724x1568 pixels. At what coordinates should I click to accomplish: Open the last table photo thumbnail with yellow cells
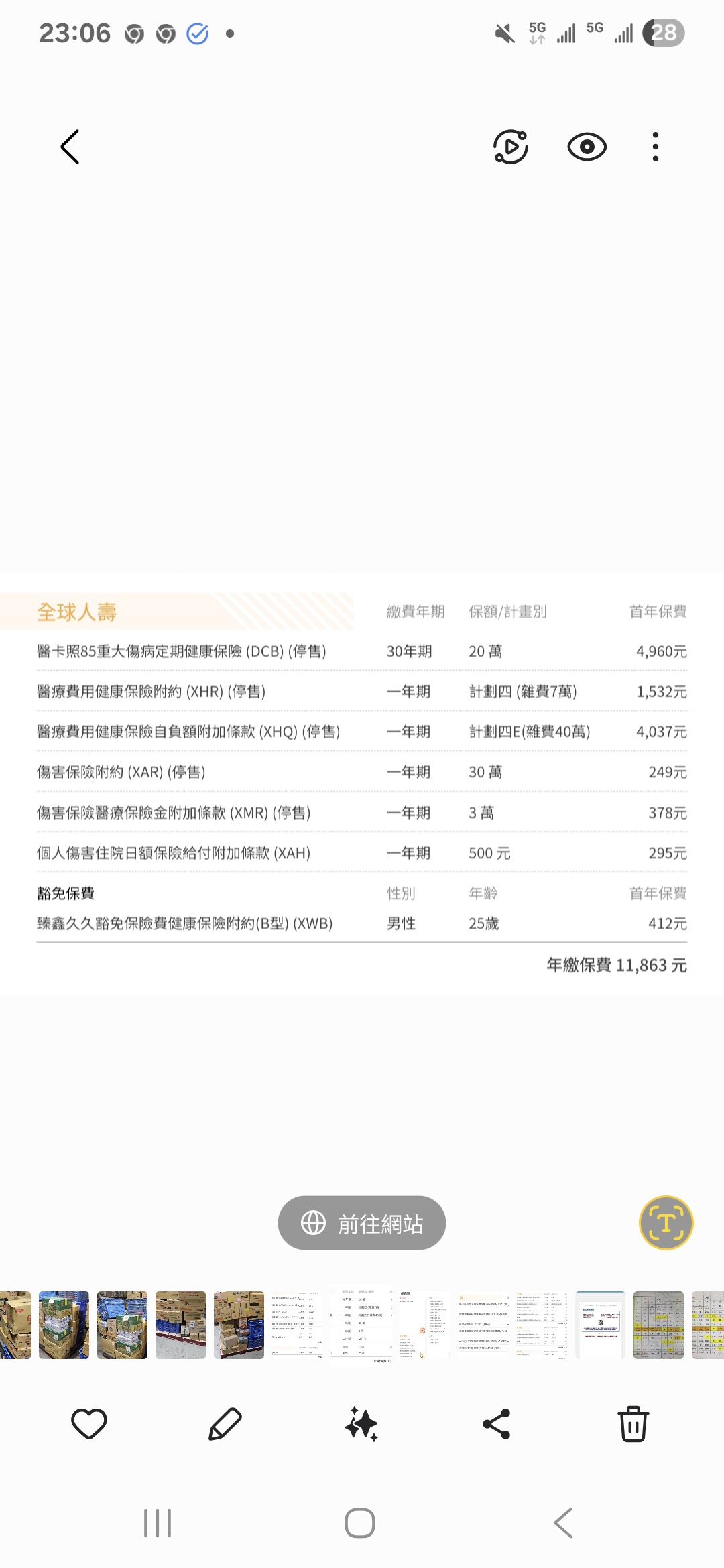[x=708, y=1325]
